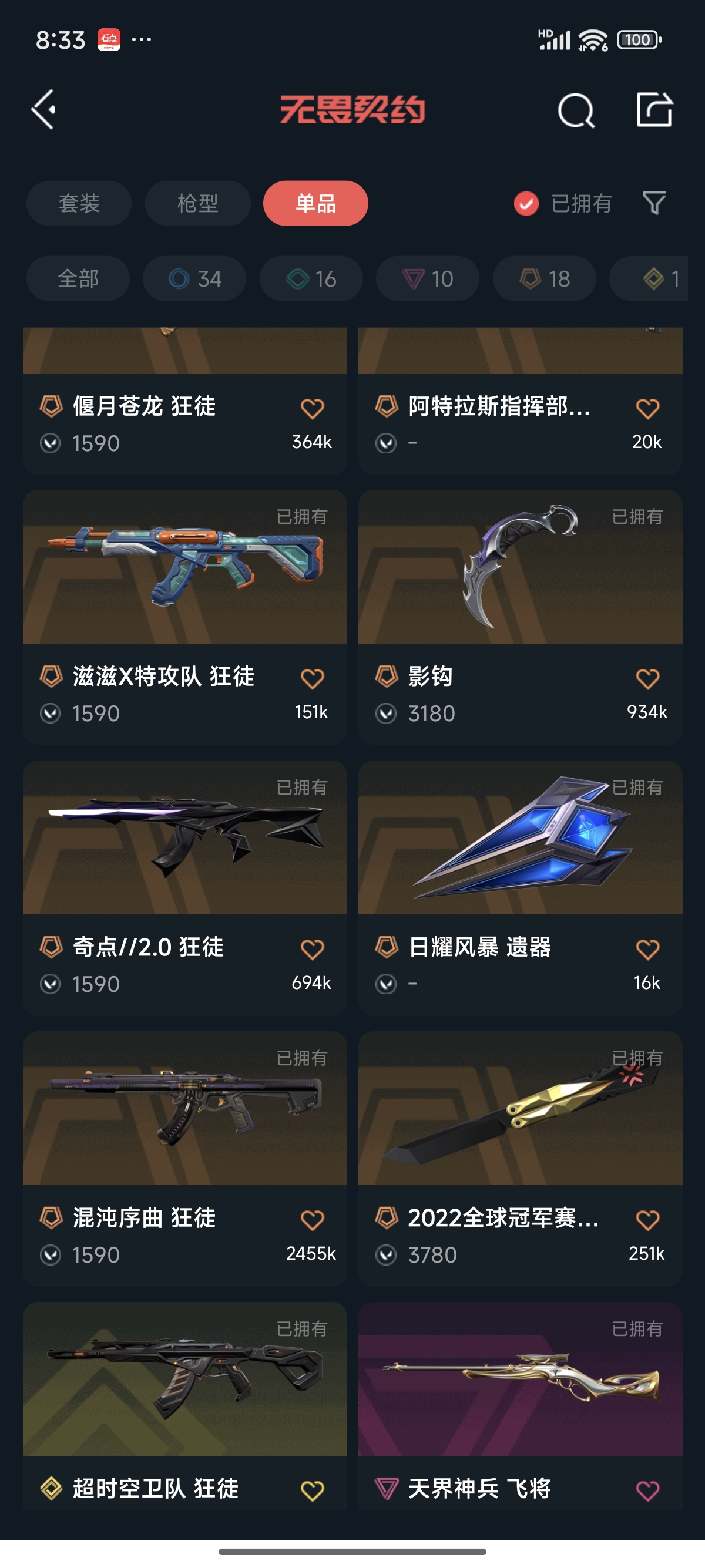
Task: Filter by the rarity chip showing 18
Action: pyautogui.click(x=544, y=279)
